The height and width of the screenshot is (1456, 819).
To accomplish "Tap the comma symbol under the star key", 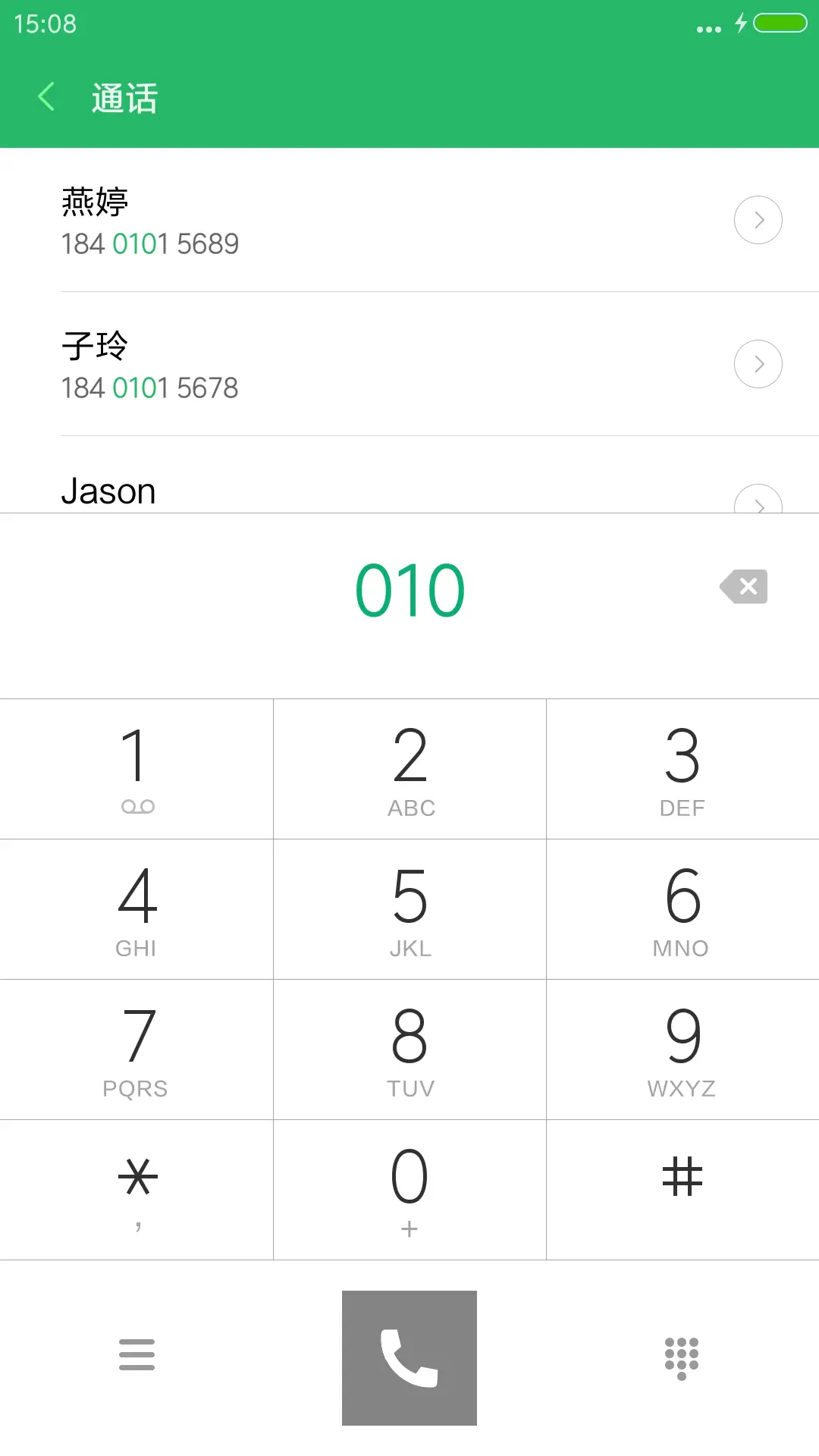I will (x=136, y=1227).
